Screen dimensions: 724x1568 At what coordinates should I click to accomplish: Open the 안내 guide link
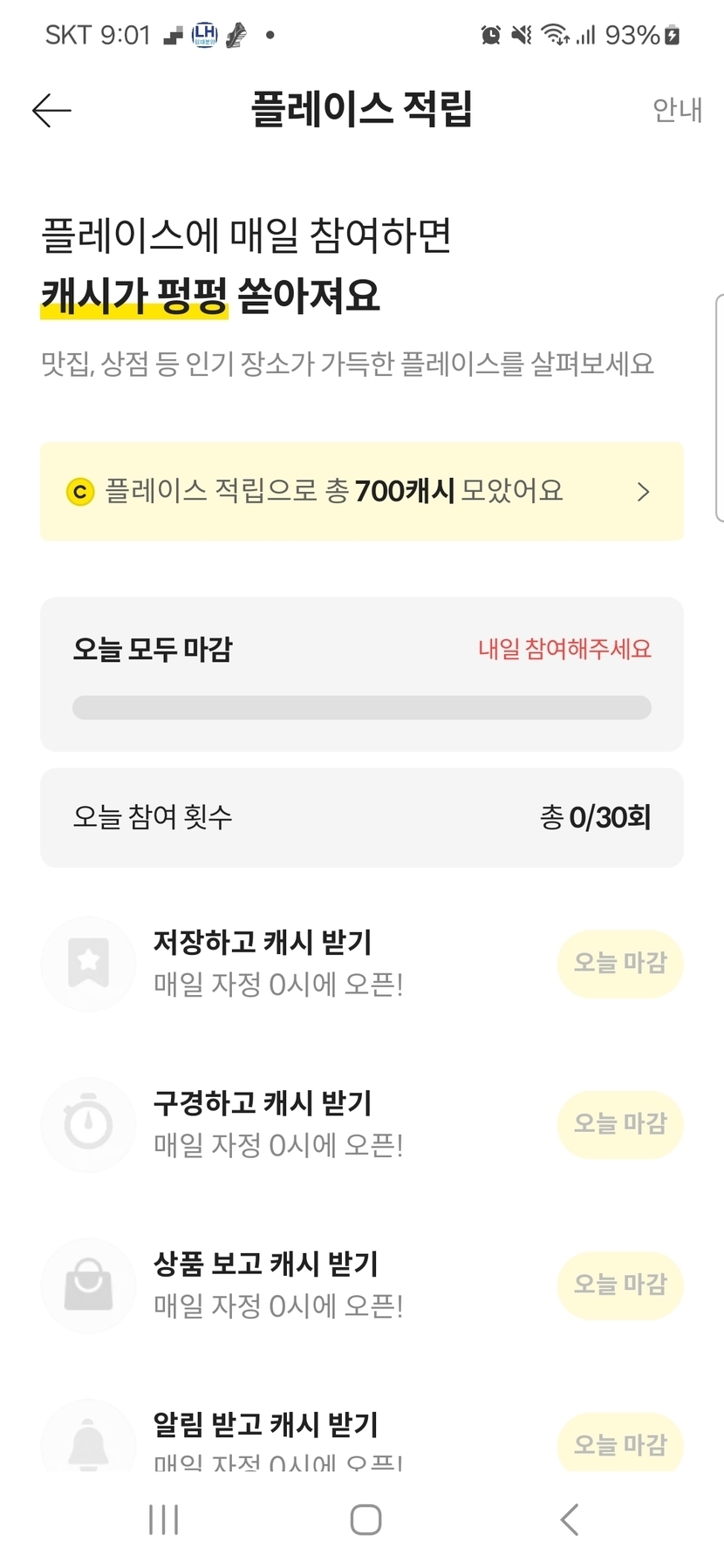coord(677,110)
